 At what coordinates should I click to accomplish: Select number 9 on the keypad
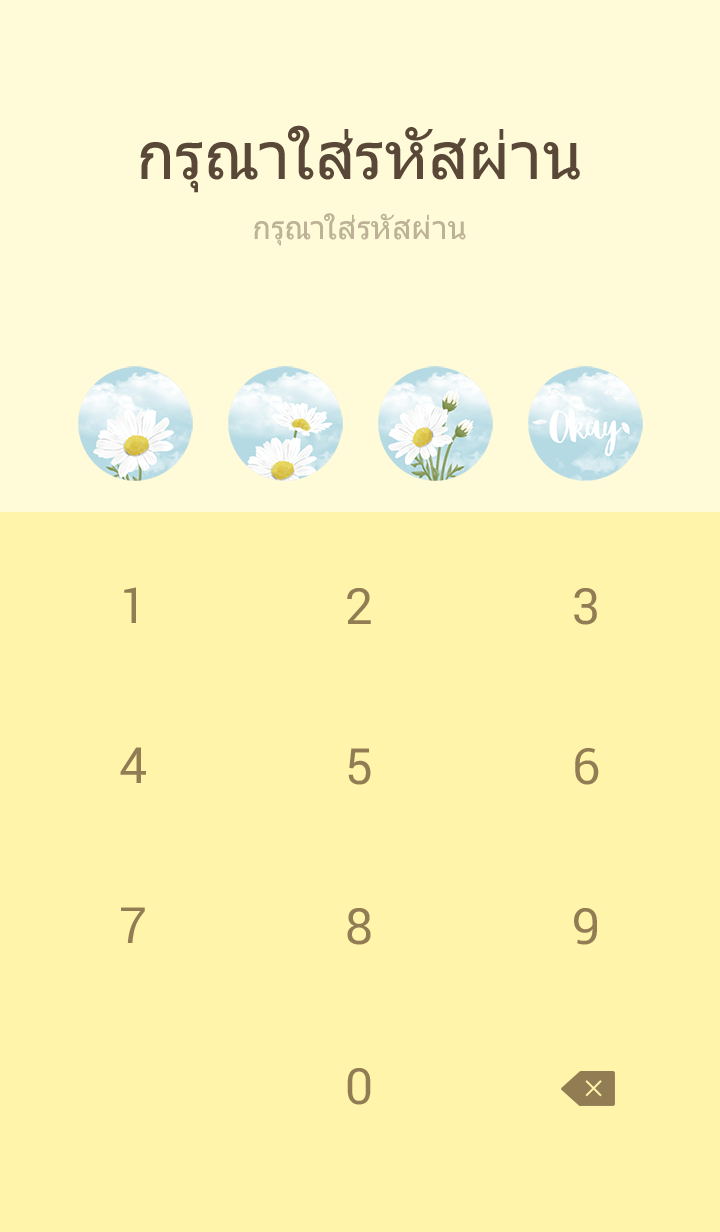[x=586, y=927]
